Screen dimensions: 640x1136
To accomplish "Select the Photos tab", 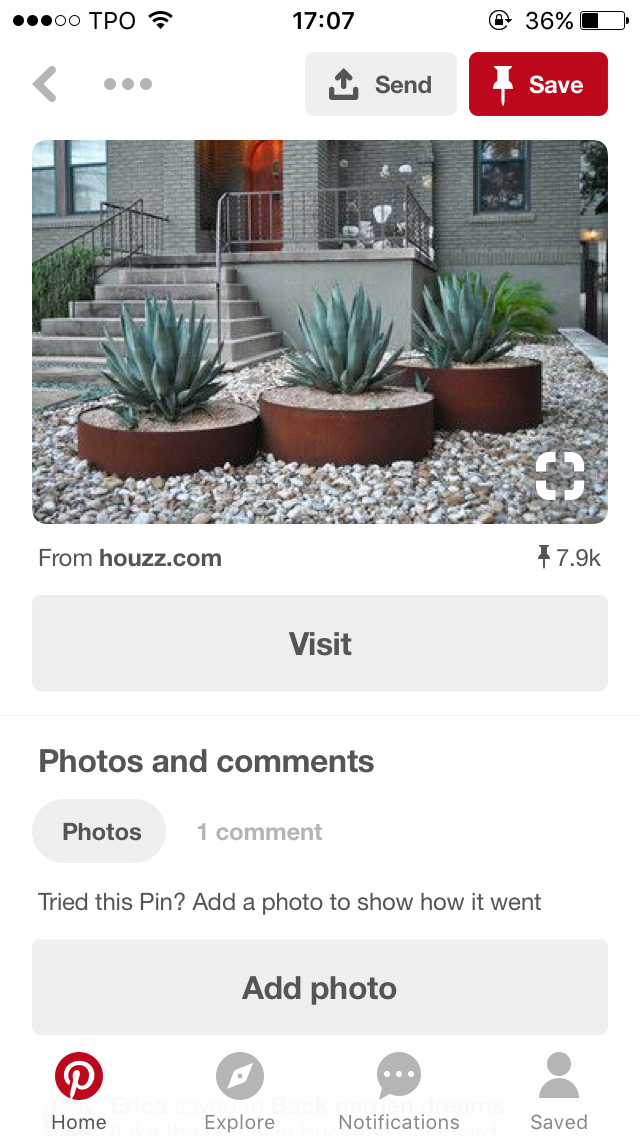I will pos(100,831).
